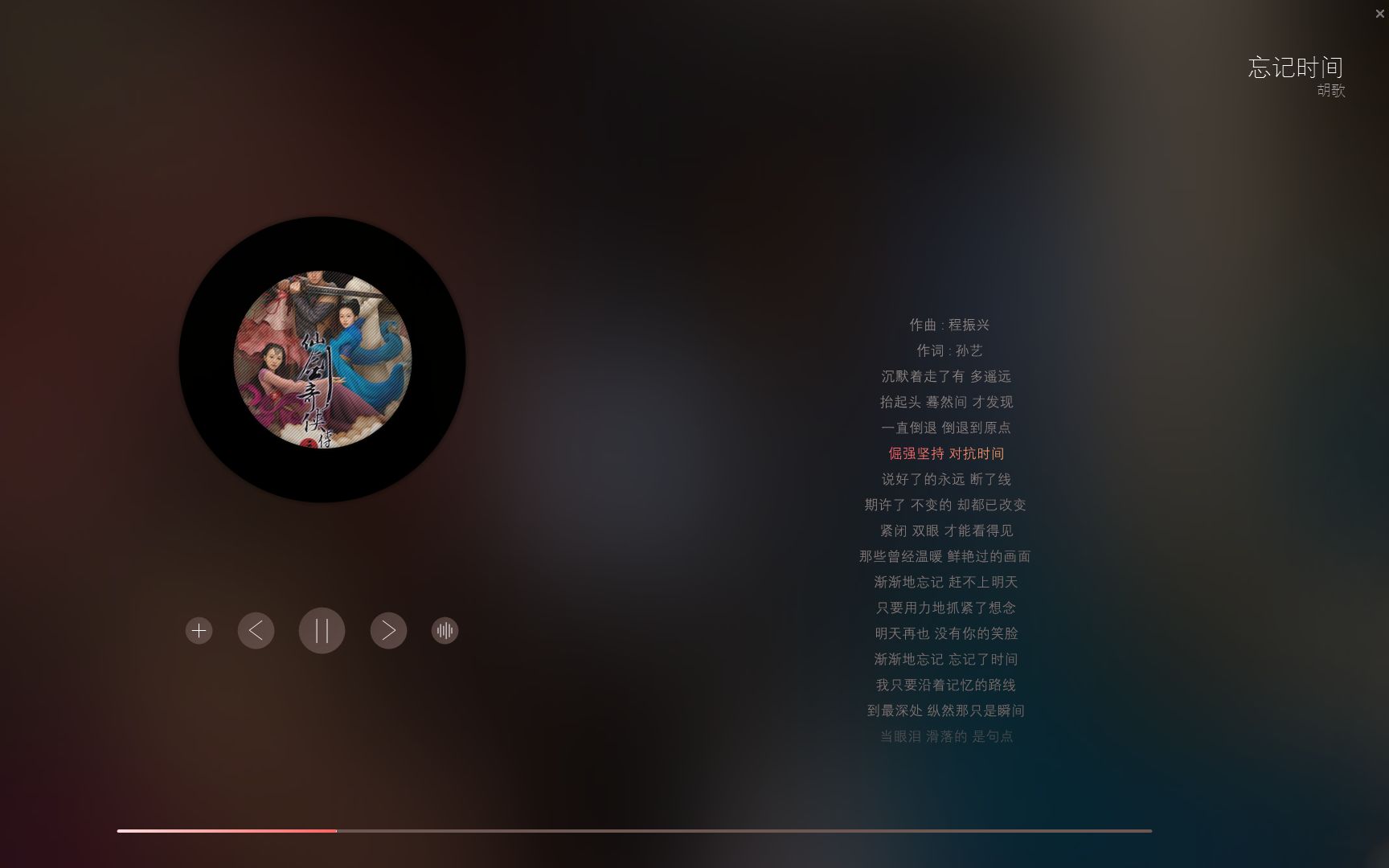The width and height of the screenshot is (1389, 868).
Task: Tap the album cover disc
Action: 322,359
